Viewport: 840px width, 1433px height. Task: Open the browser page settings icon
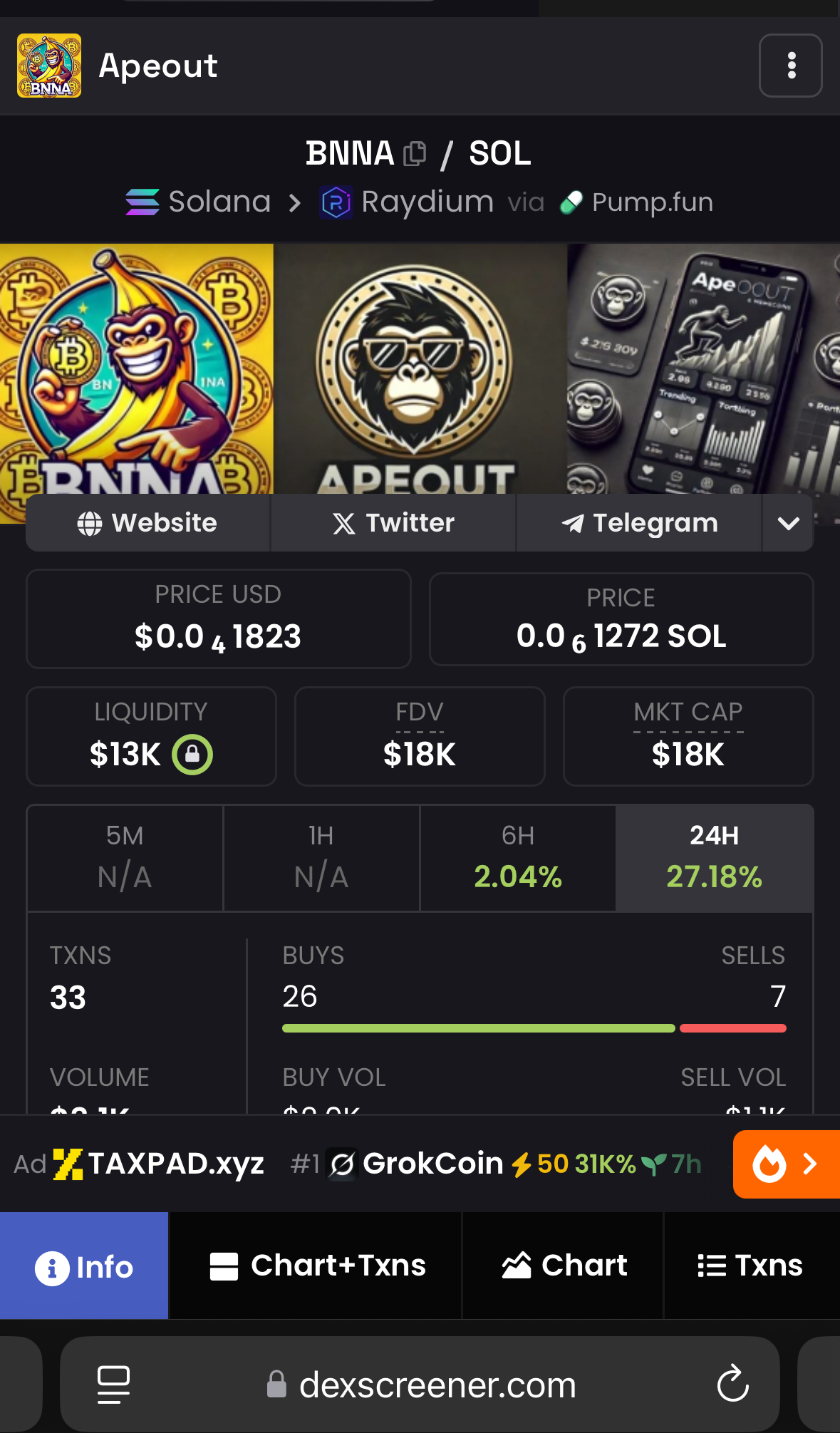click(113, 1385)
